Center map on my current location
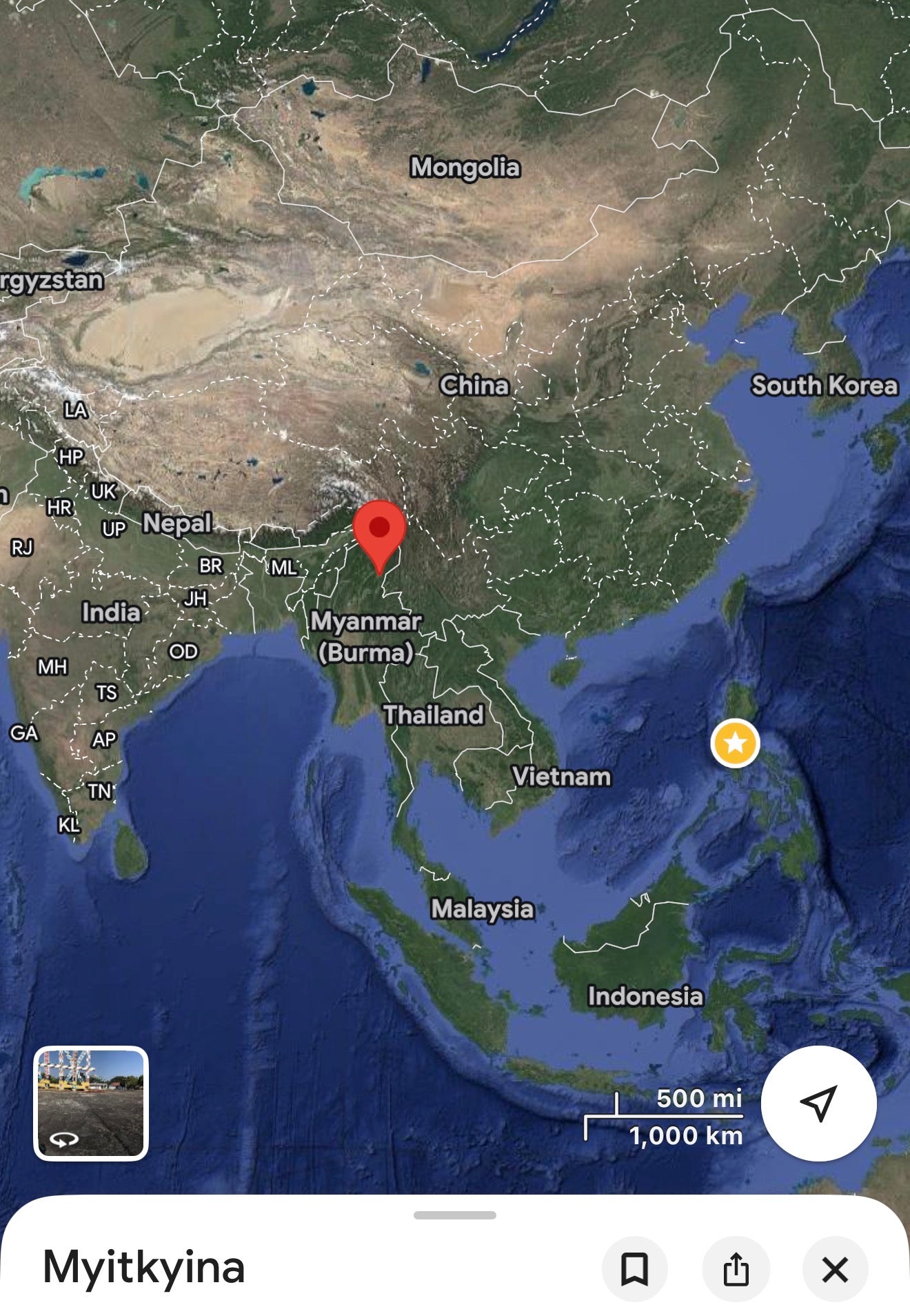Viewport: 910px width, 1316px height. [818, 1104]
